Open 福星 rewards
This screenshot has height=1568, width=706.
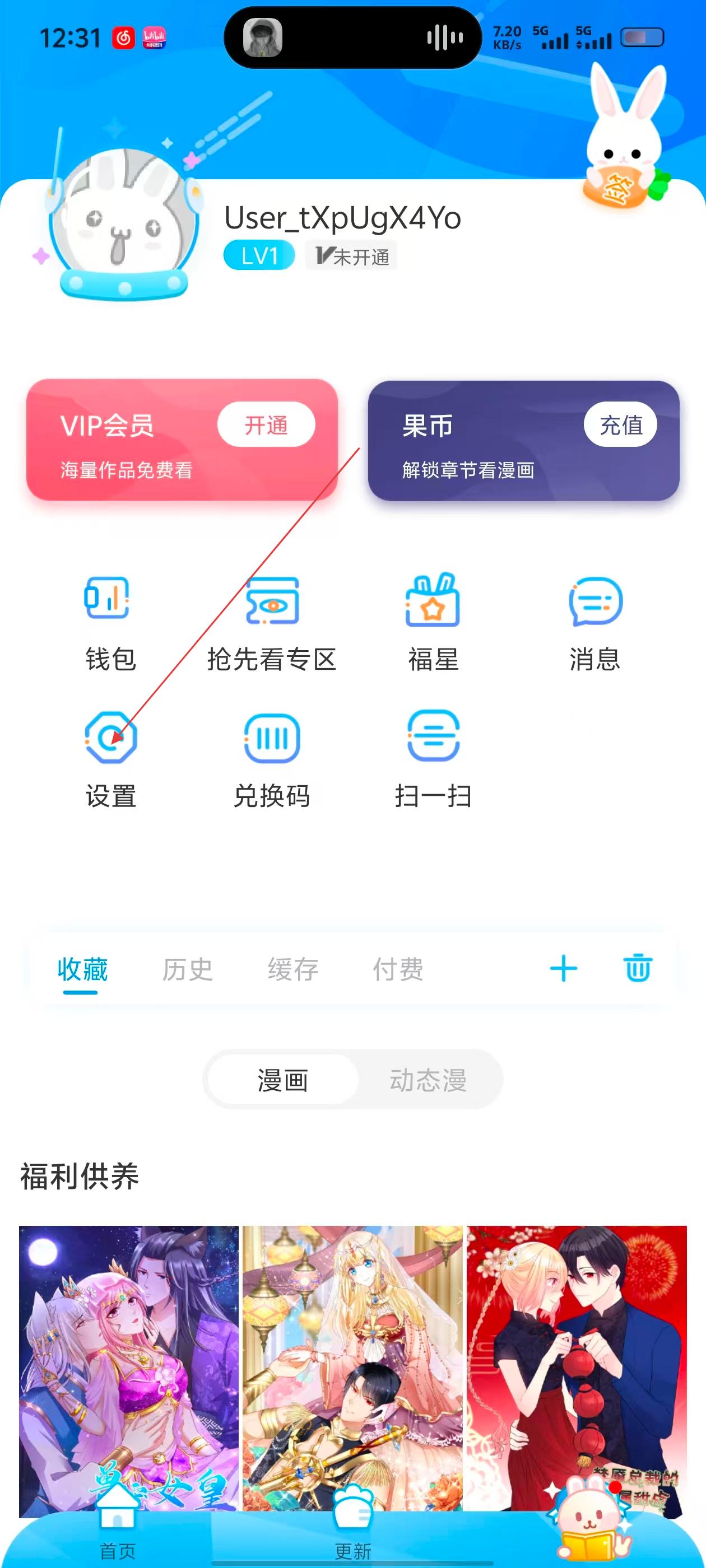pyautogui.click(x=433, y=623)
